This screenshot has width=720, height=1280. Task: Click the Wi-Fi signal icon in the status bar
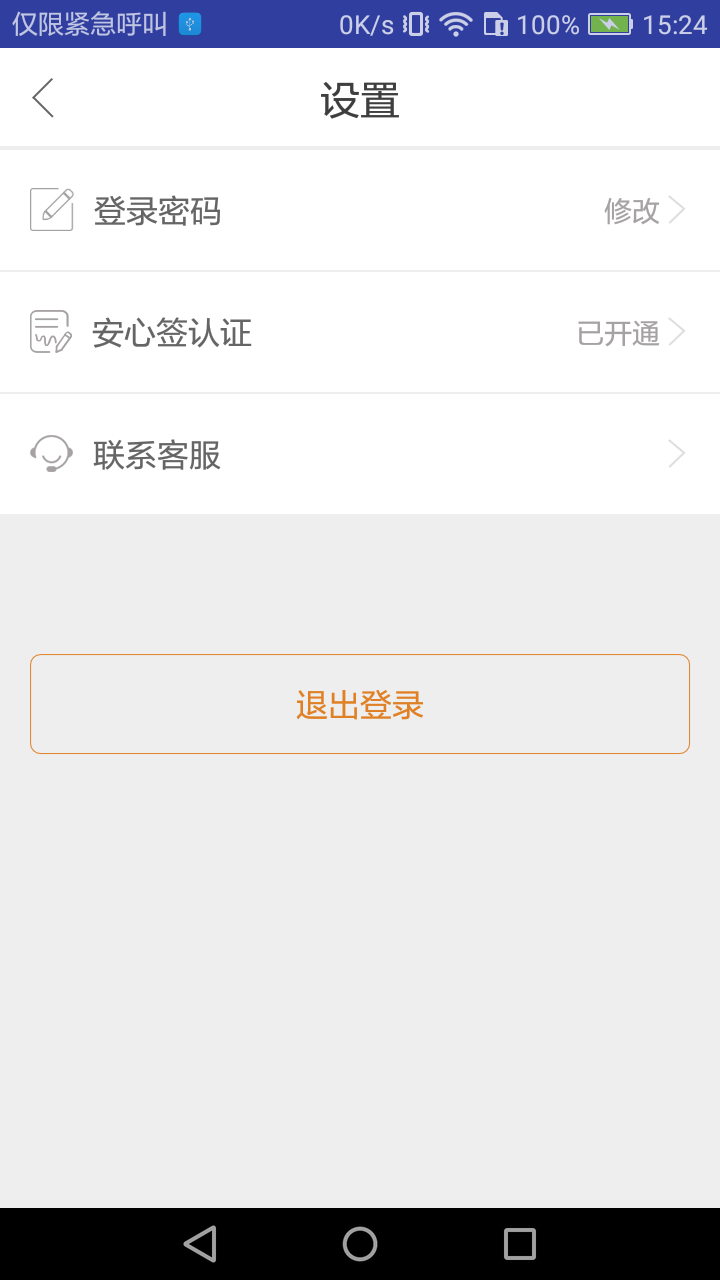click(x=457, y=22)
